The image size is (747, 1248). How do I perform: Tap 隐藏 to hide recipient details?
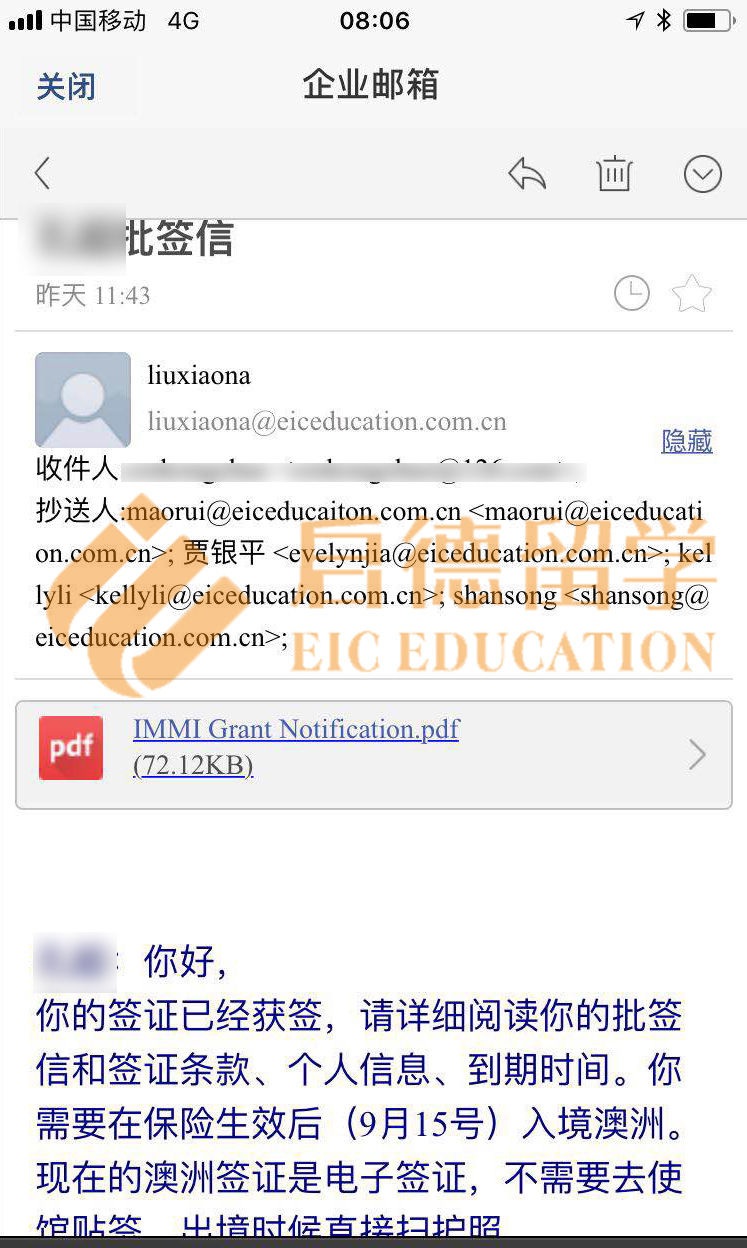coord(687,441)
